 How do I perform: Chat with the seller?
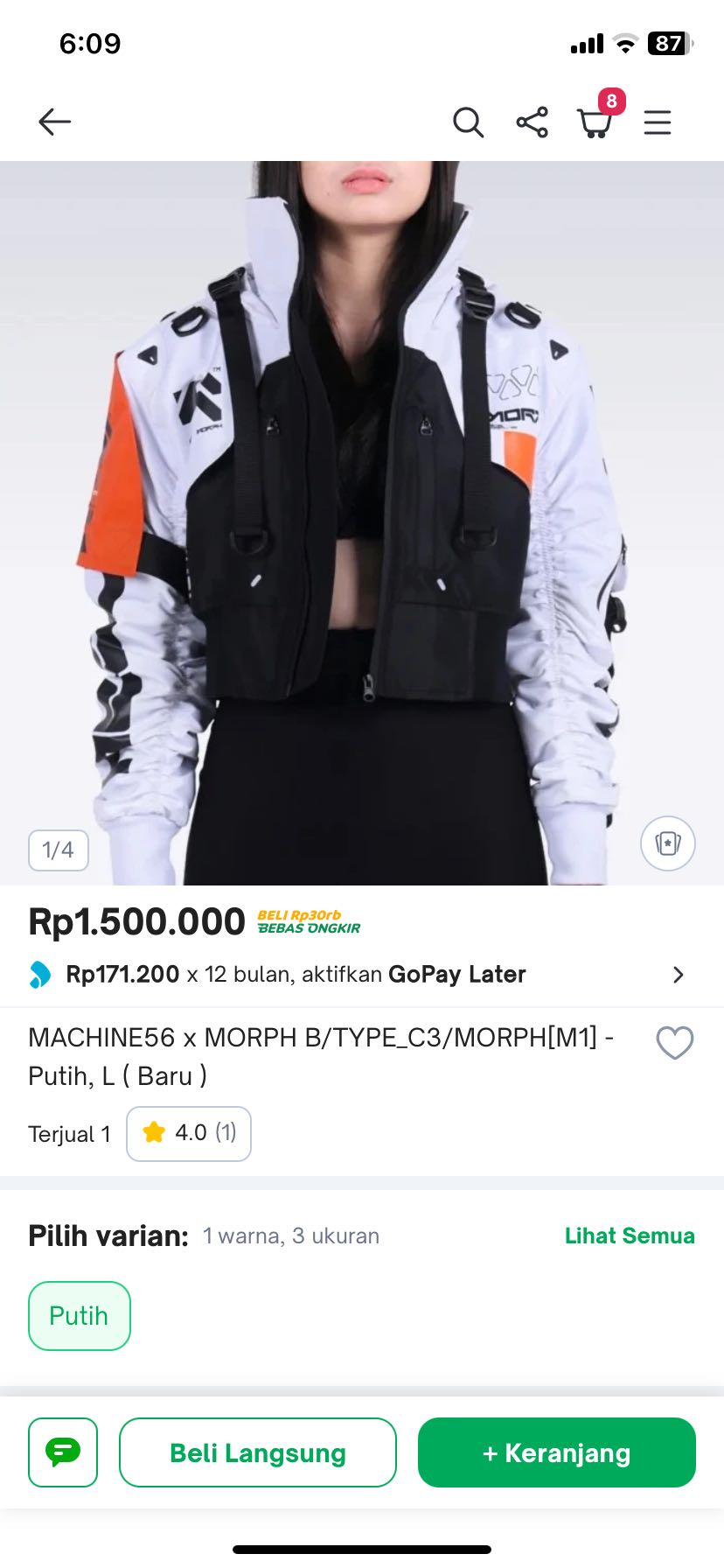[63, 1452]
